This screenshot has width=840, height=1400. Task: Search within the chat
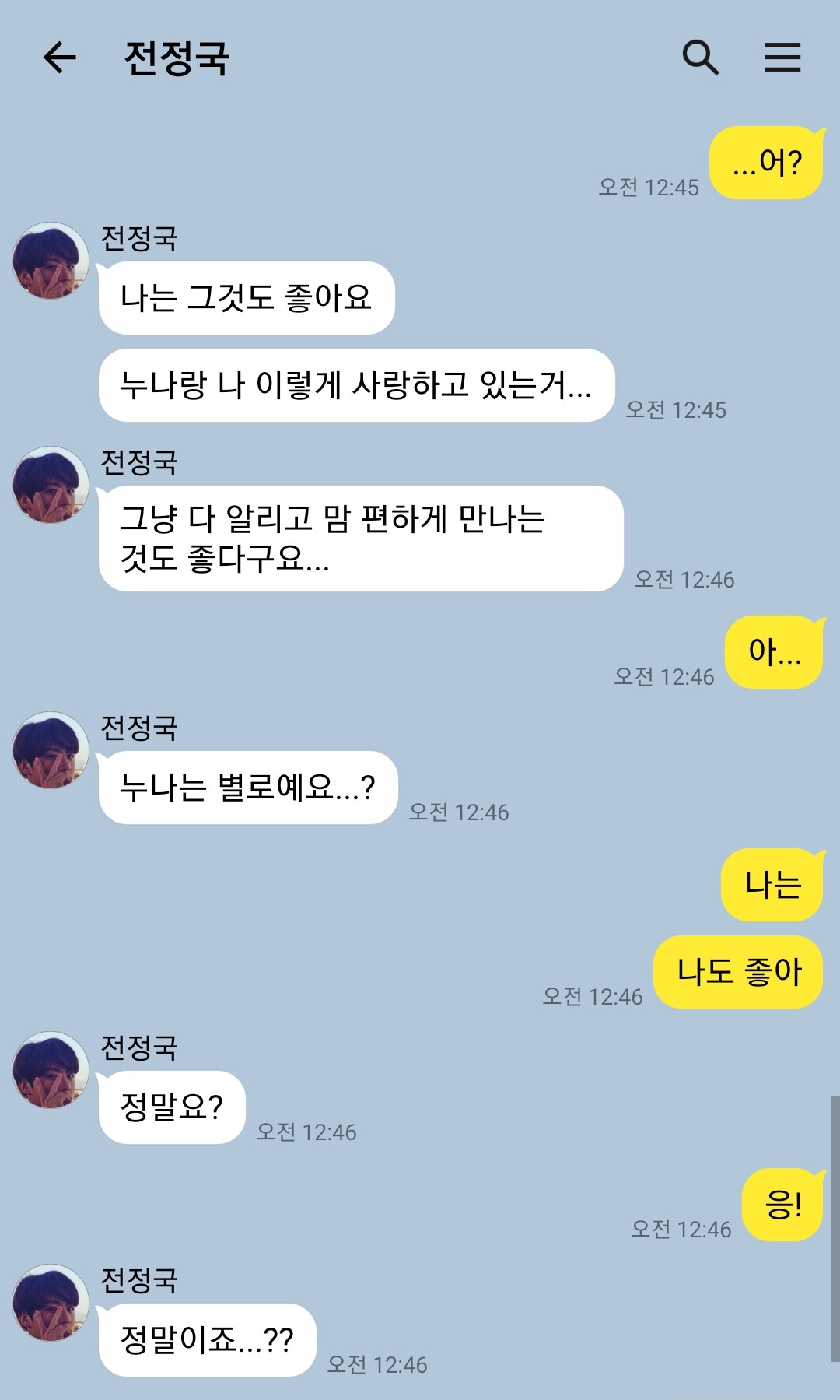(700, 58)
